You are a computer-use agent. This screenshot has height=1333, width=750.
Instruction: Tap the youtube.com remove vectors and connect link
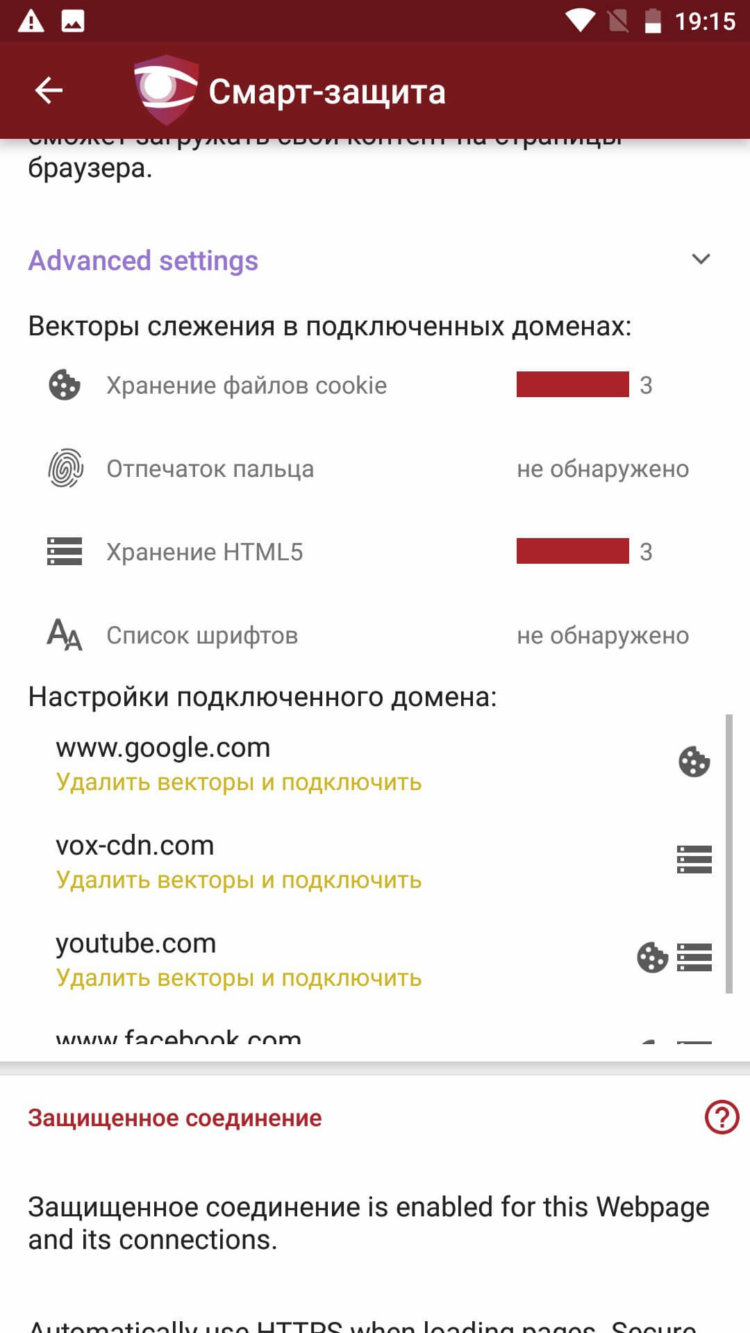point(238,978)
